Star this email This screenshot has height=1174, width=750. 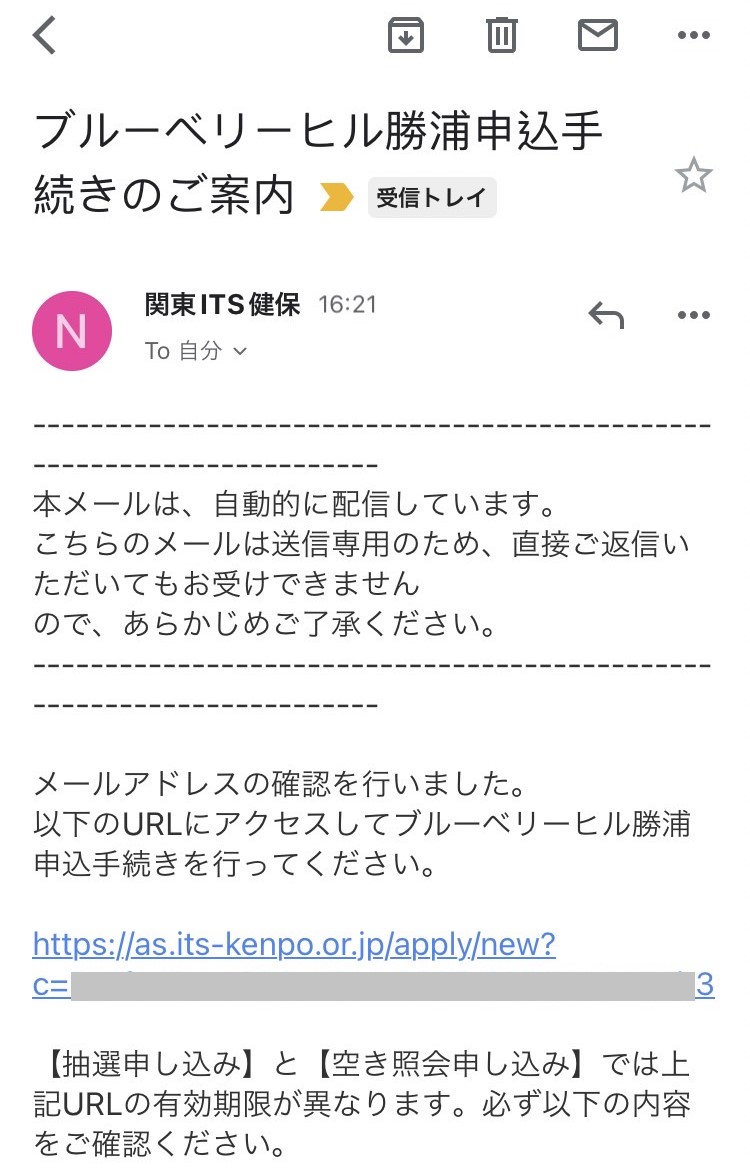(x=693, y=177)
